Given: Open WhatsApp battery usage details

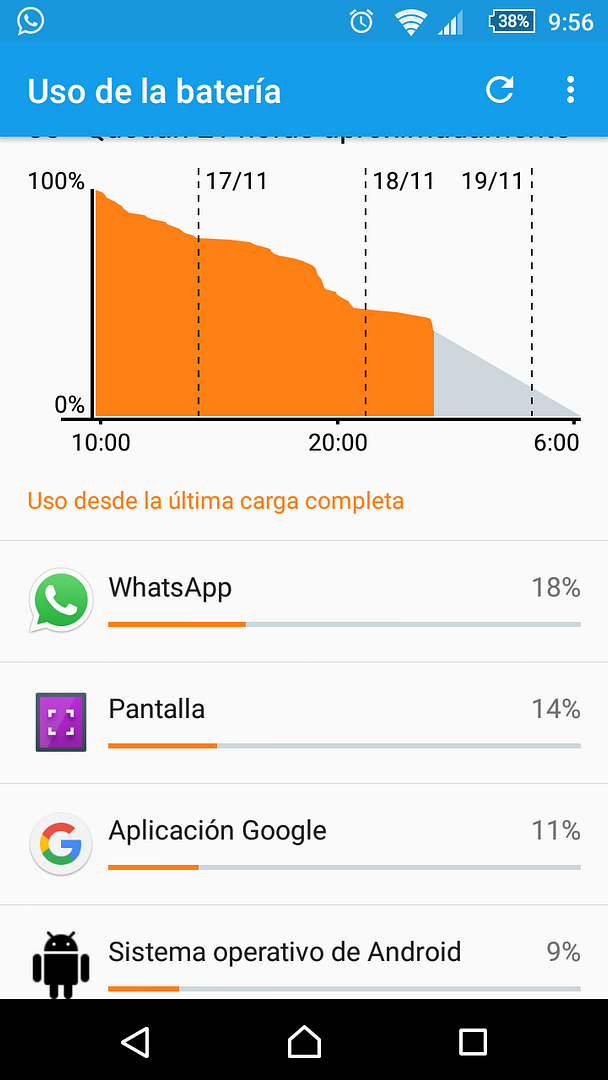Looking at the screenshot, I should click(x=304, y=601).
